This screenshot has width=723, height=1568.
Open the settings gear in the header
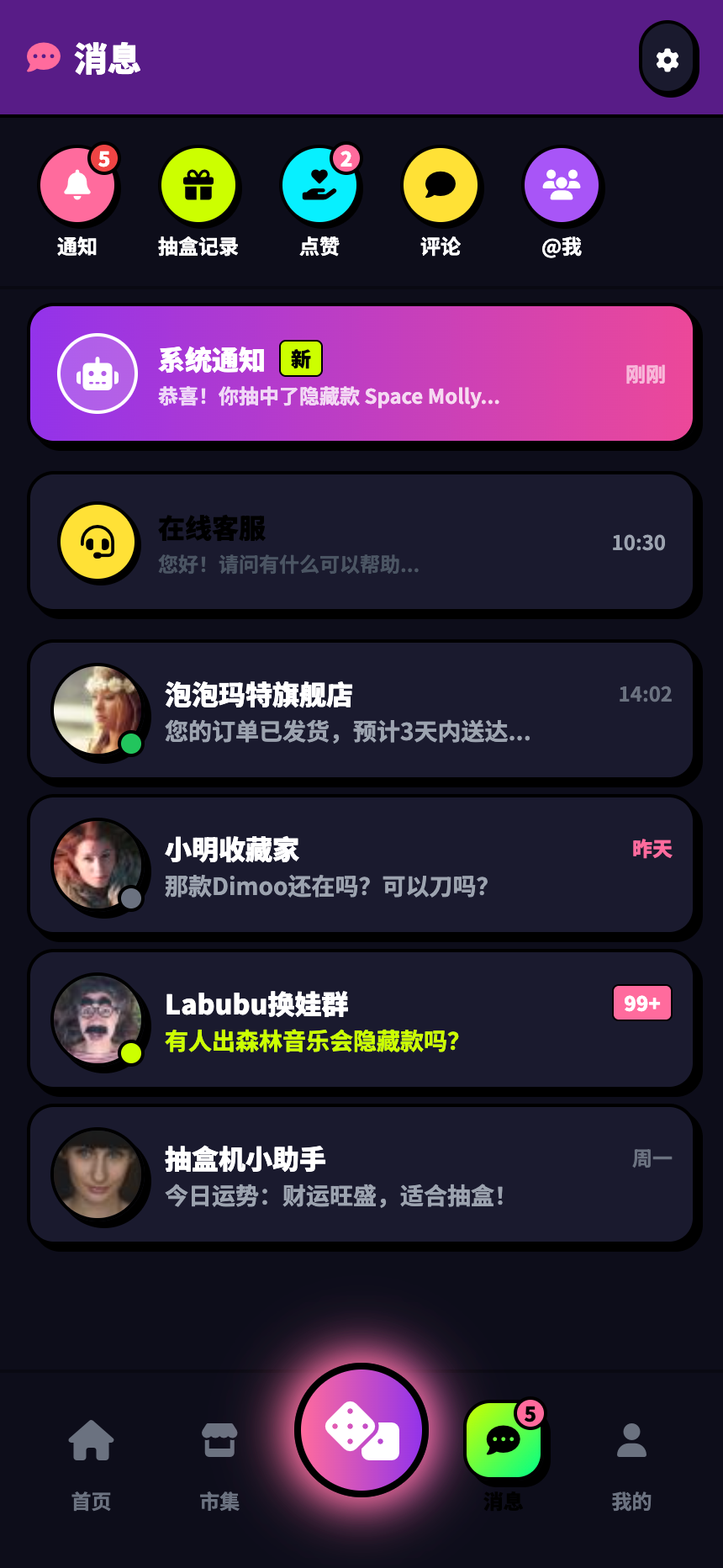point(668,60)
